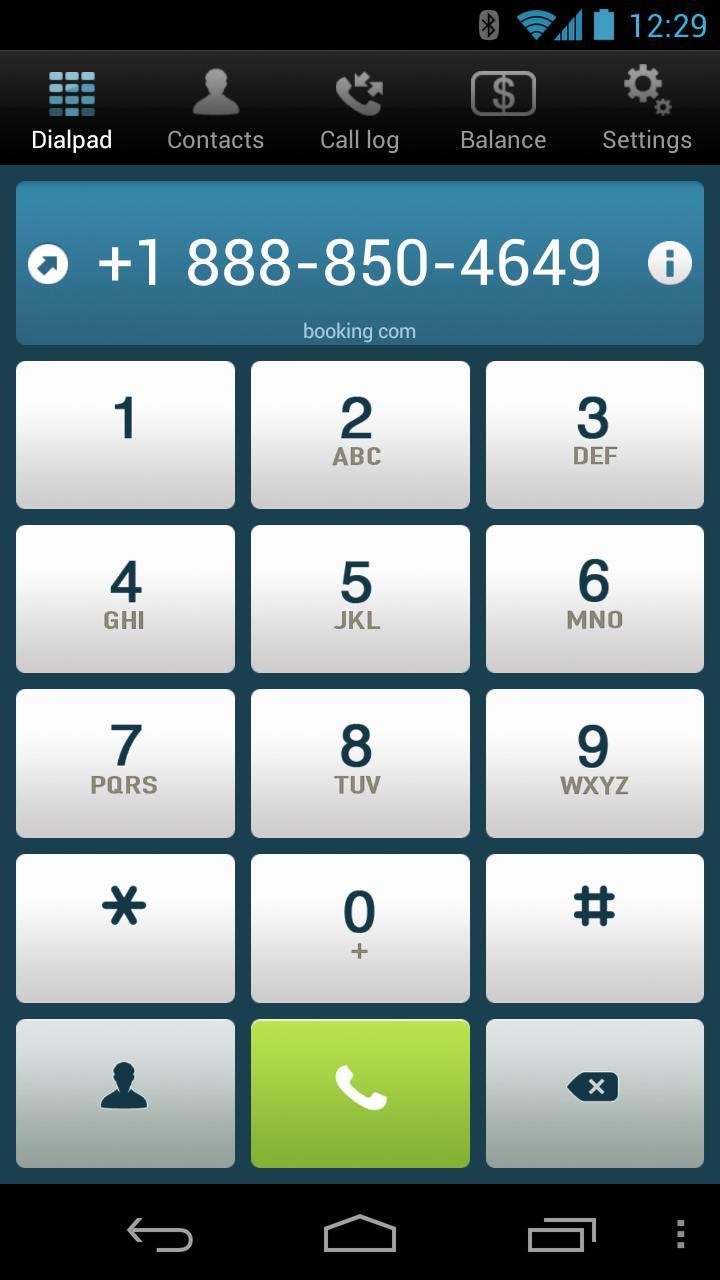Tap the info icon beside the phone number

[x=669, y=263]
